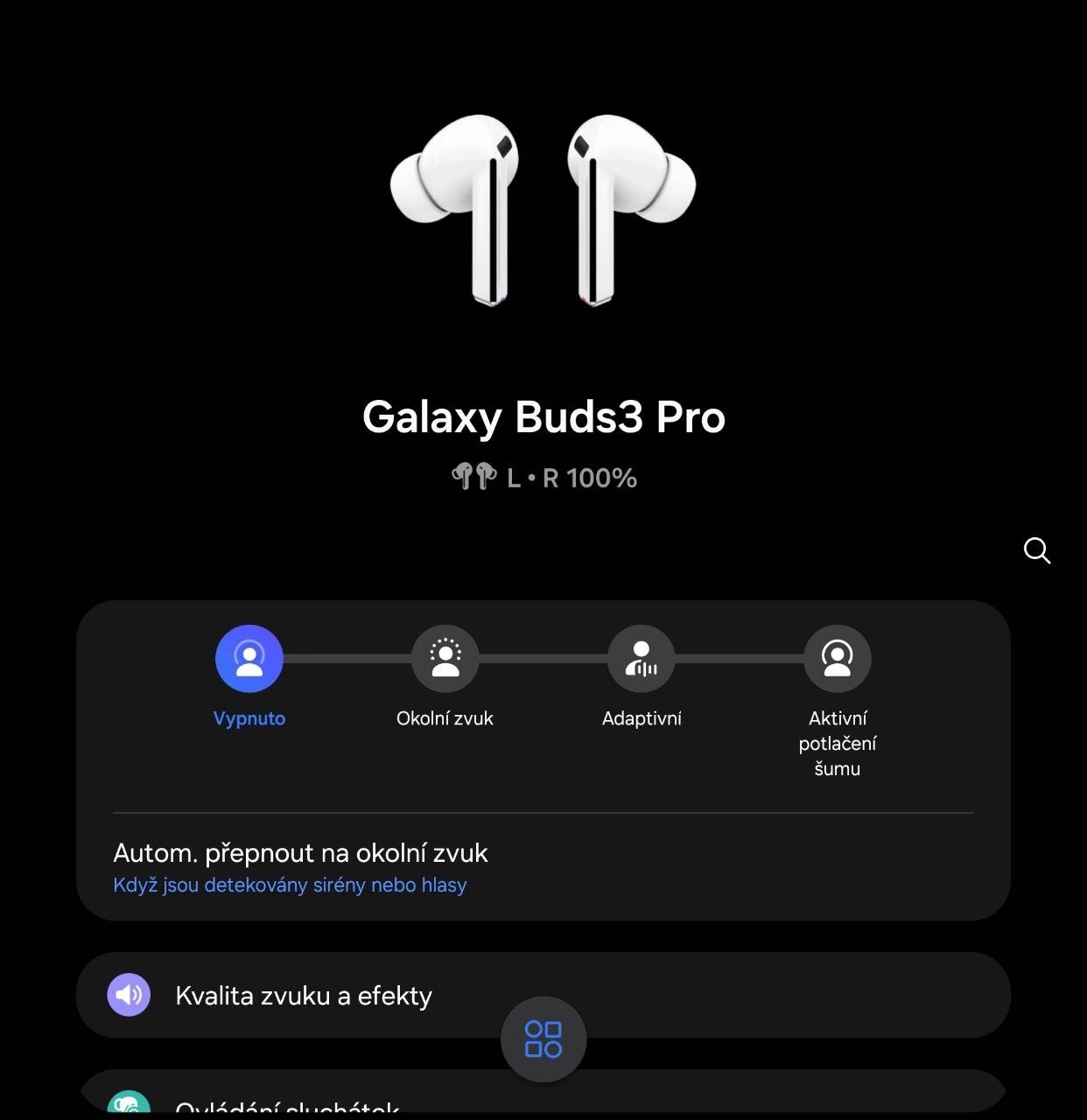Tap the Adaptivní sound mode icon
The image size is (1087, 1120).
[642, 658]
